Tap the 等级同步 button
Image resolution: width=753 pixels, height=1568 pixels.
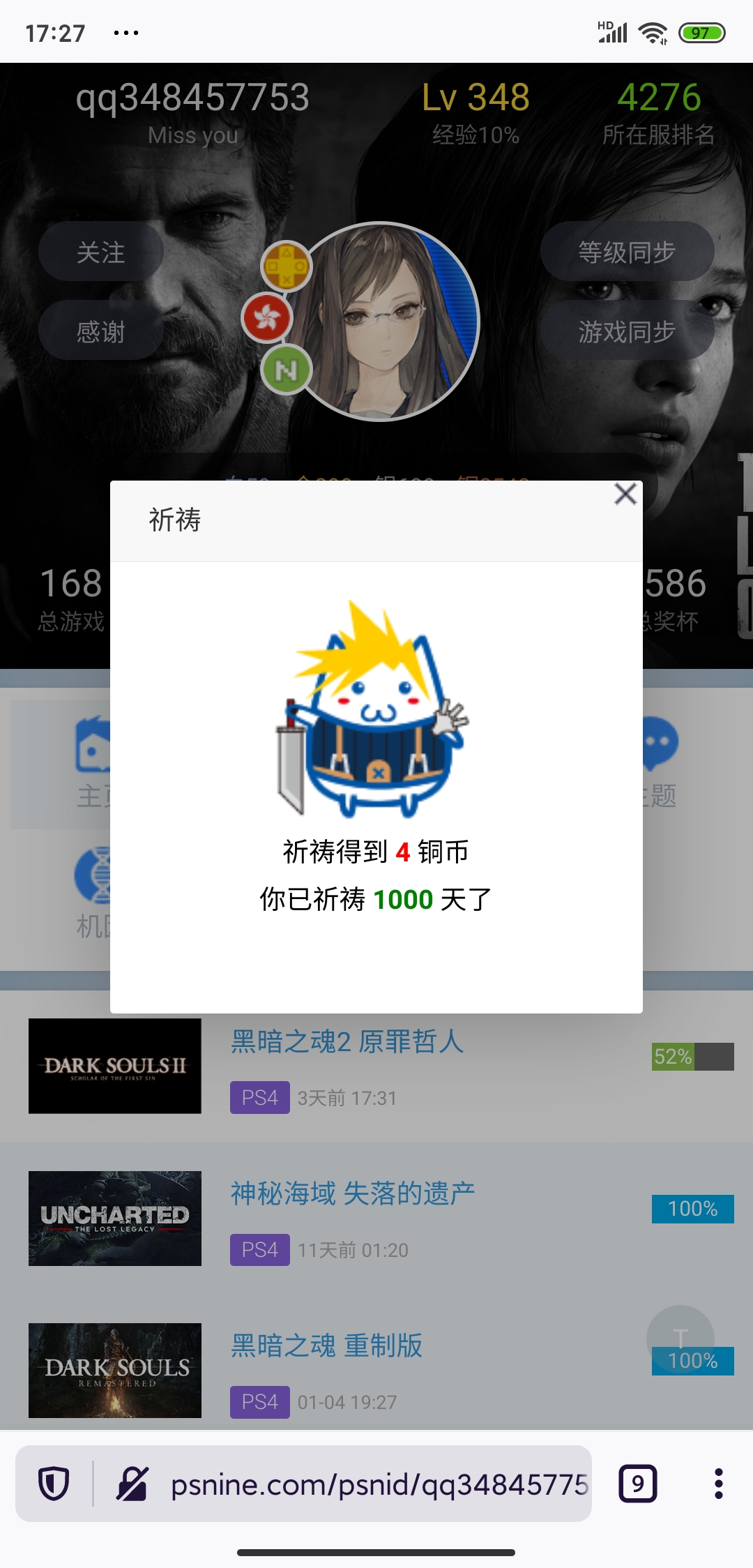tap(627, 252)
